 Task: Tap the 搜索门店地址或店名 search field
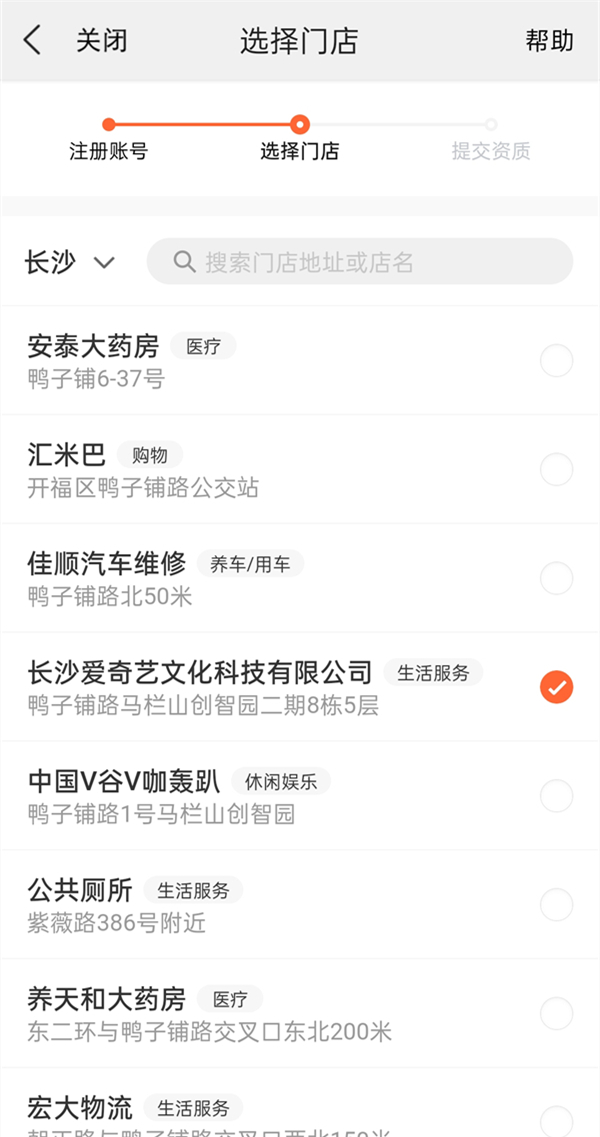(x=360, y=262)
